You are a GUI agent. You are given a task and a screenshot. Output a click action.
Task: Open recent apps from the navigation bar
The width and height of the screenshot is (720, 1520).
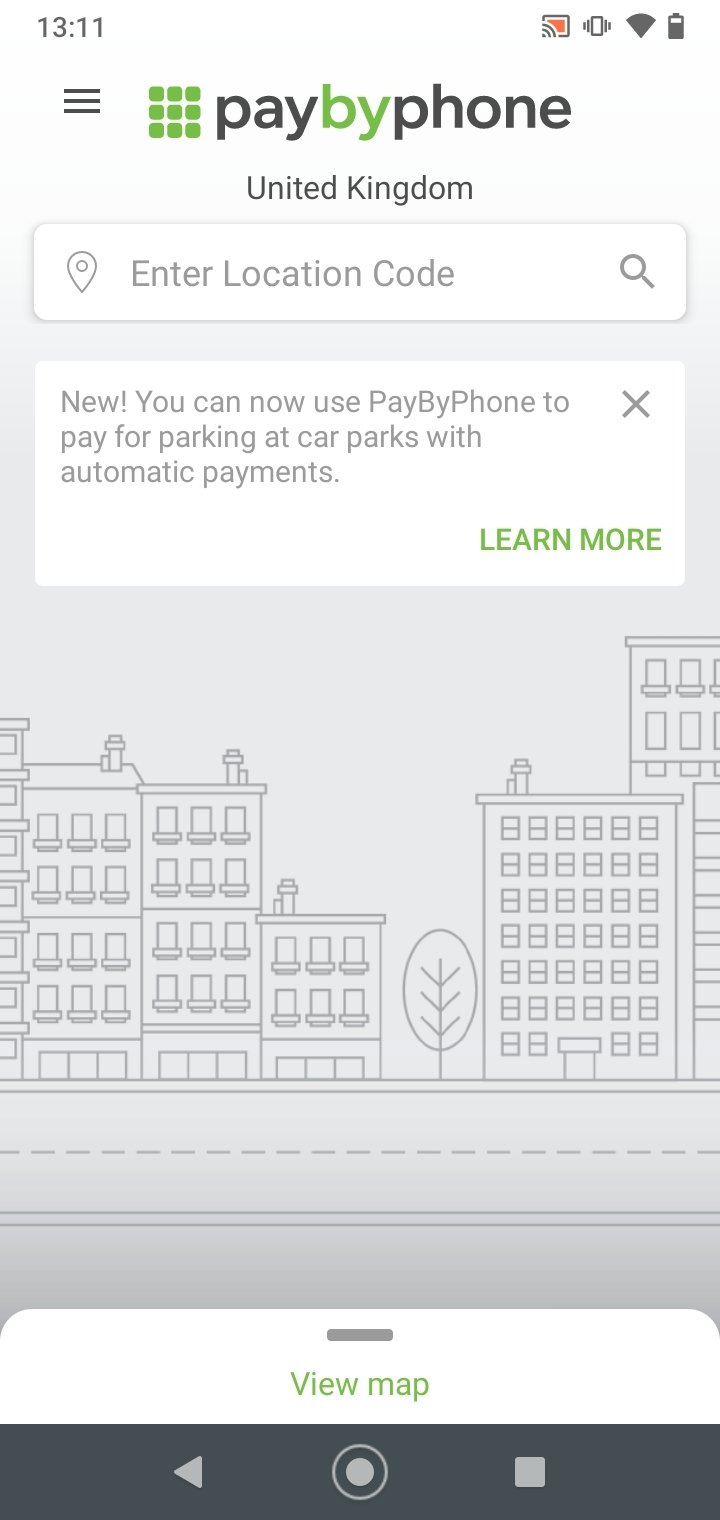[530, 1472]
